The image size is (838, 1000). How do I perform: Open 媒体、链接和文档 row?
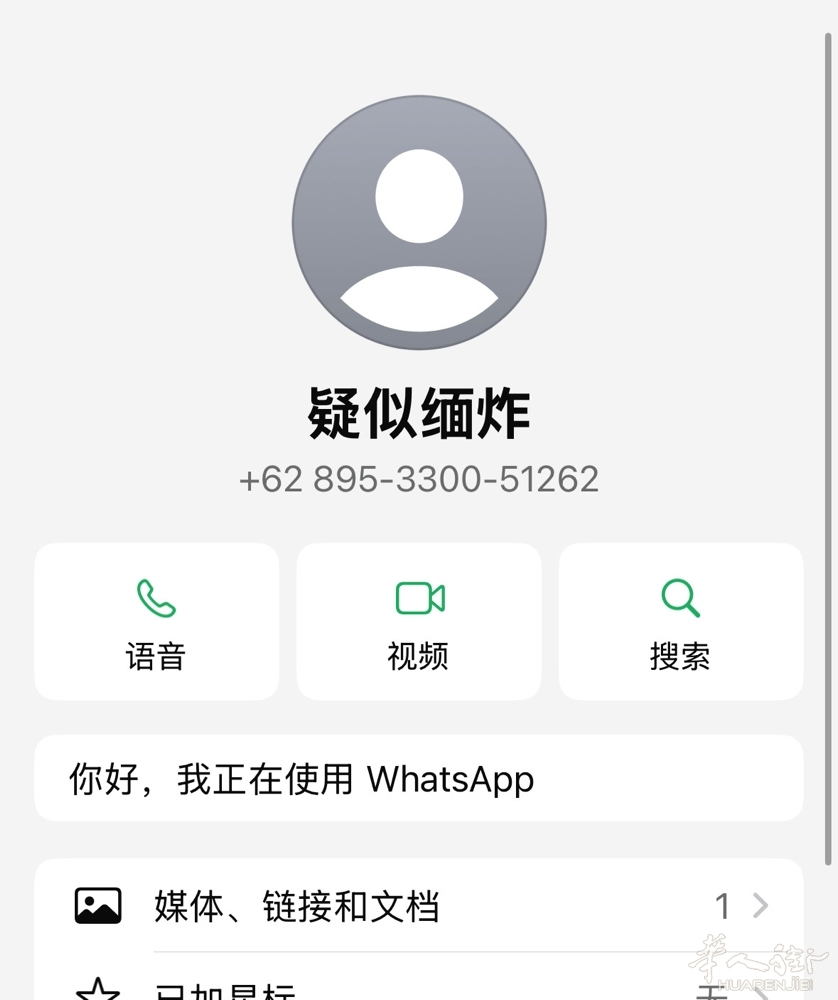(x=419, y=906)
